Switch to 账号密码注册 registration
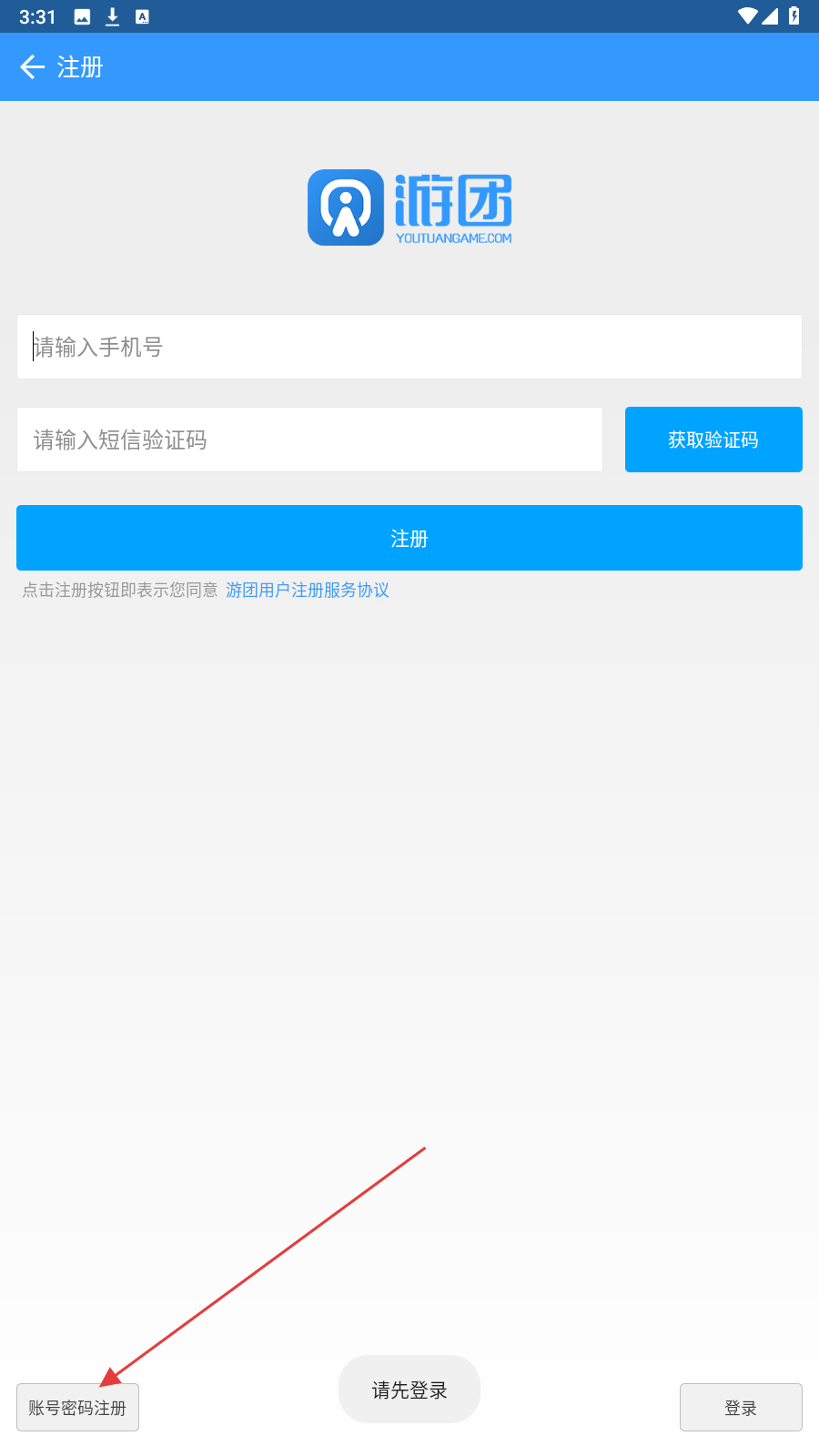This screenshot has height=1456, width=819. point(77,1408)
